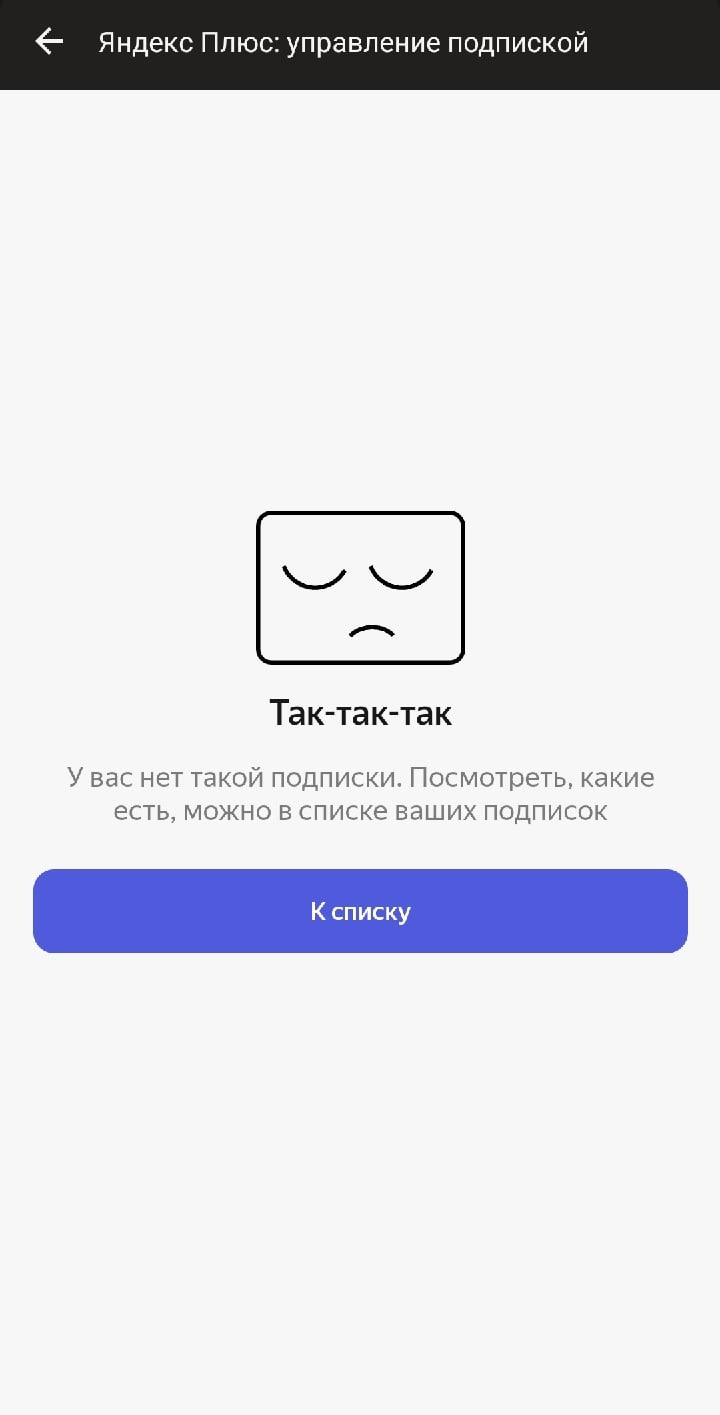Tap the «К списку» button
The image size is (720, 1415).
coord(360,911)
